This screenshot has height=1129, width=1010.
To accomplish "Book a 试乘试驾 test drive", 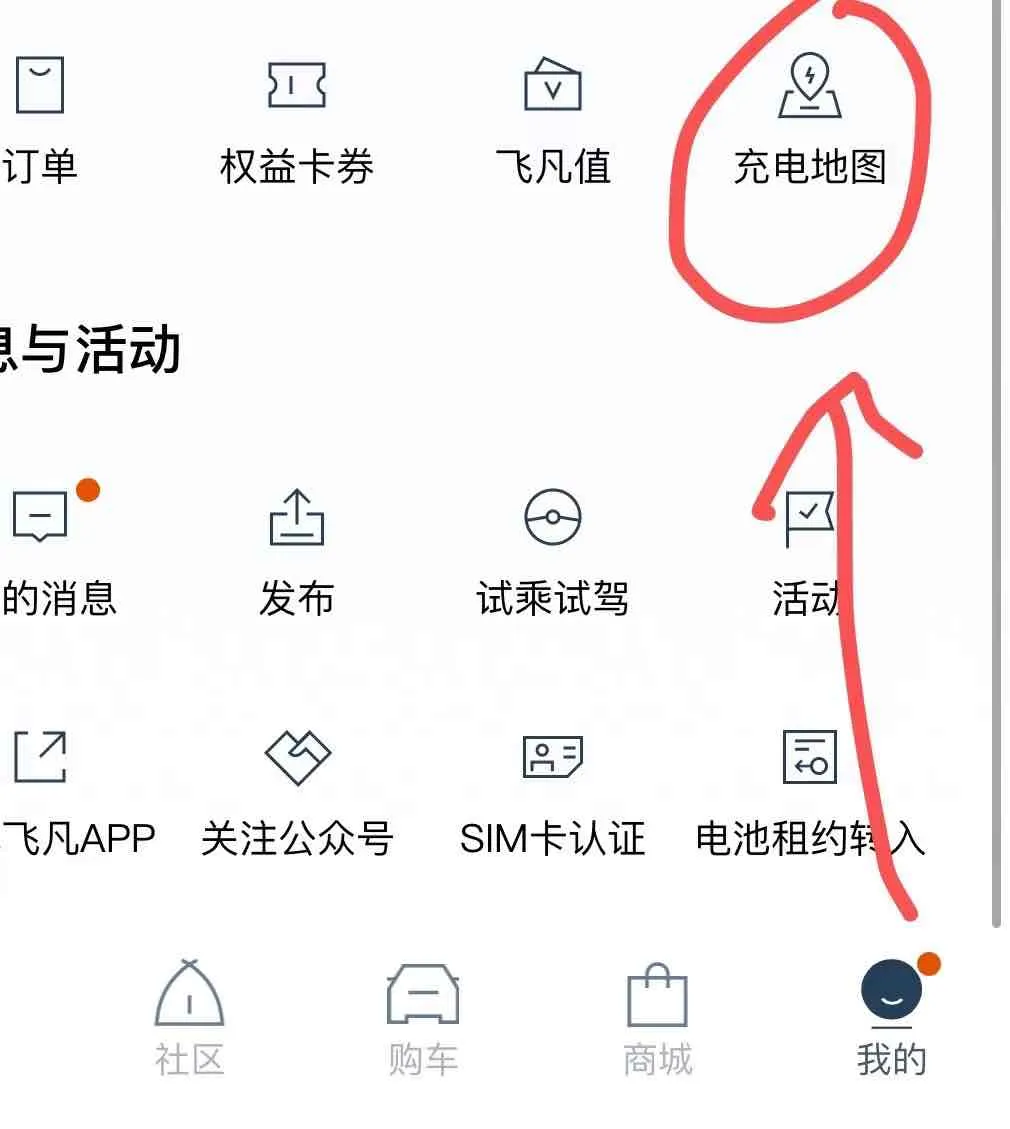I will (x=552, y=550).
